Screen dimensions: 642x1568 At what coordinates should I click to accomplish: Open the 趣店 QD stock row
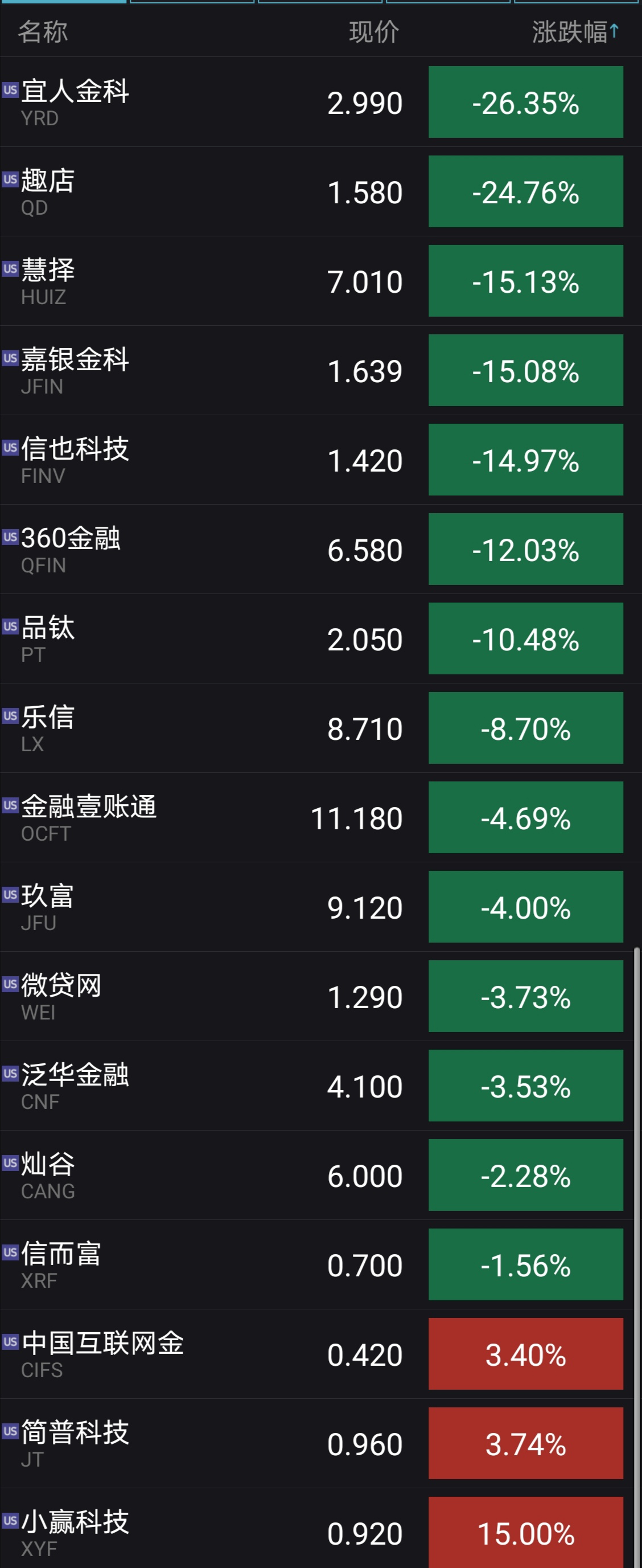[x=320, y=191]
